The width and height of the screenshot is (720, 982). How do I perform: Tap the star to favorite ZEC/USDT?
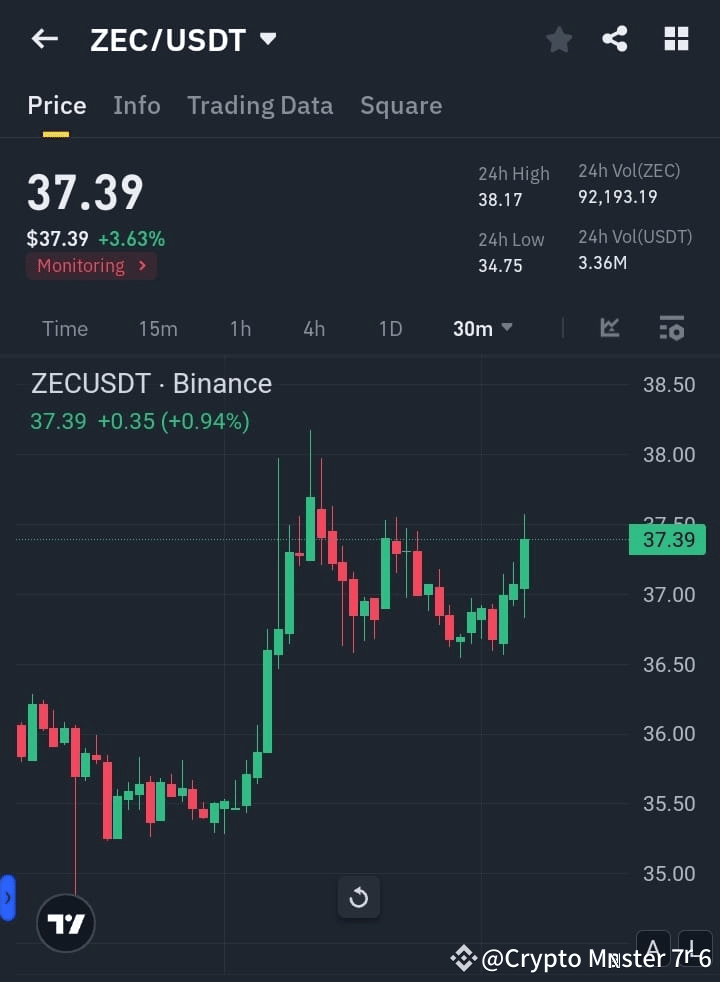(558, 39)
